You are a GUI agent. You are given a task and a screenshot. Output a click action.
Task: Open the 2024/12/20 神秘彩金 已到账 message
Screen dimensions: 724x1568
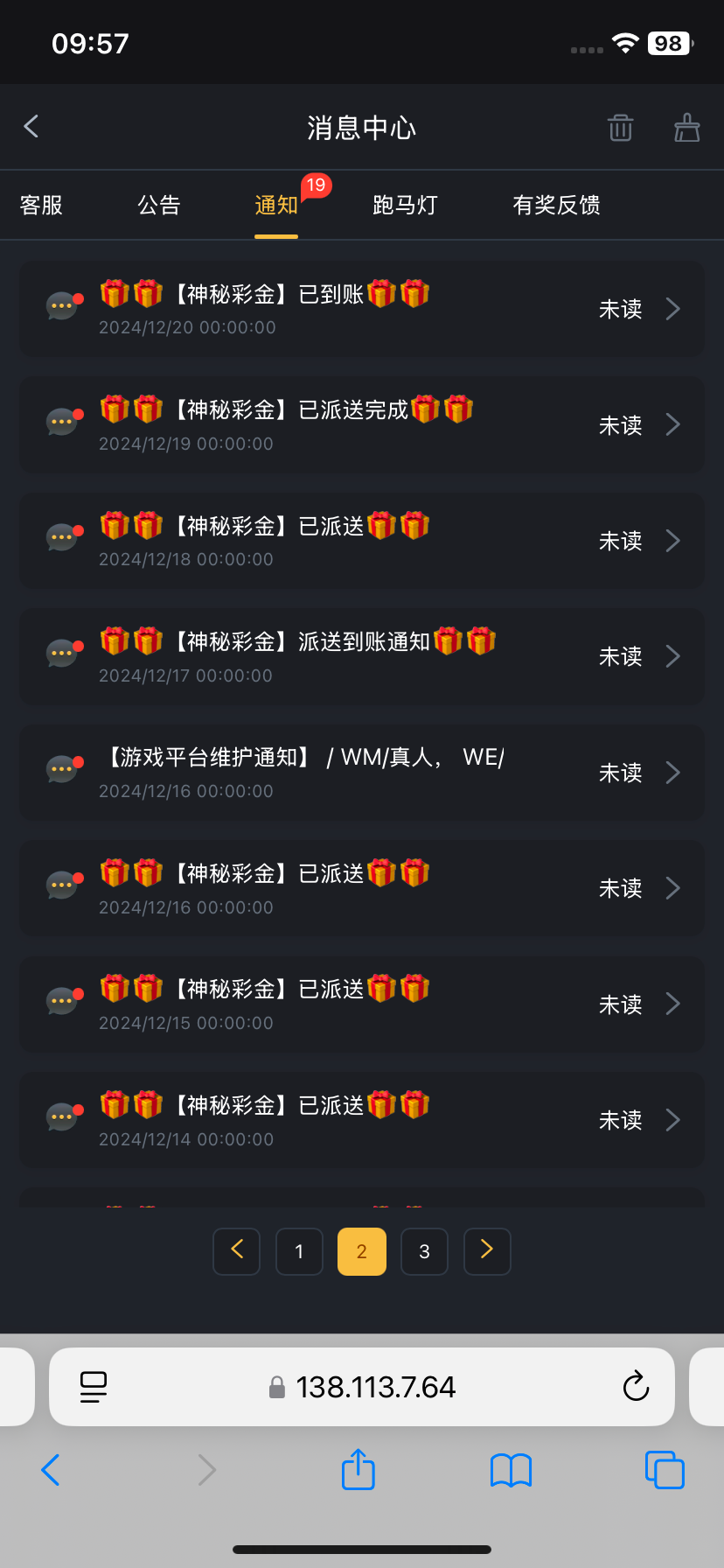tap(362, 309)
